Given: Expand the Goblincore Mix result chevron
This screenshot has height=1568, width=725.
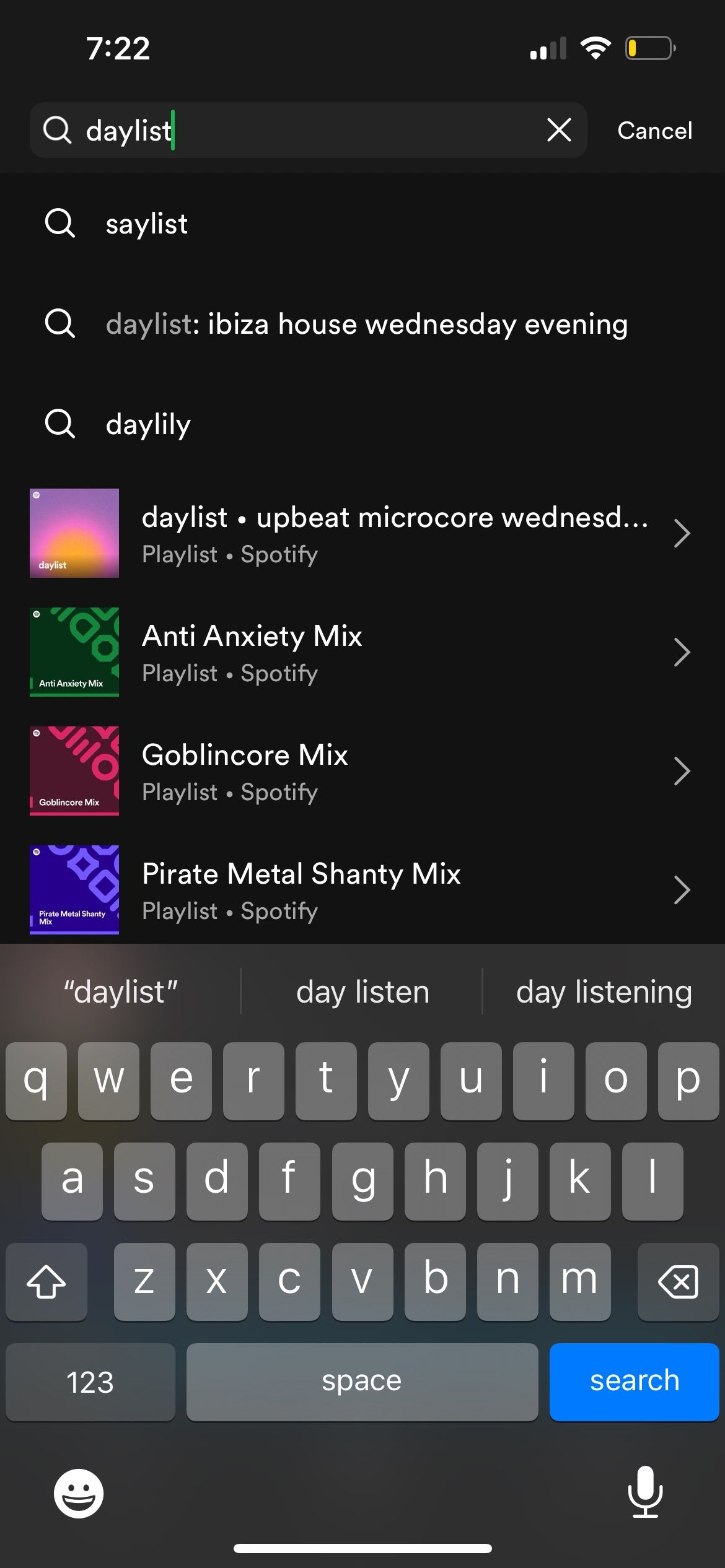Looking at the screenshot, I should click(x=682, y=771).
